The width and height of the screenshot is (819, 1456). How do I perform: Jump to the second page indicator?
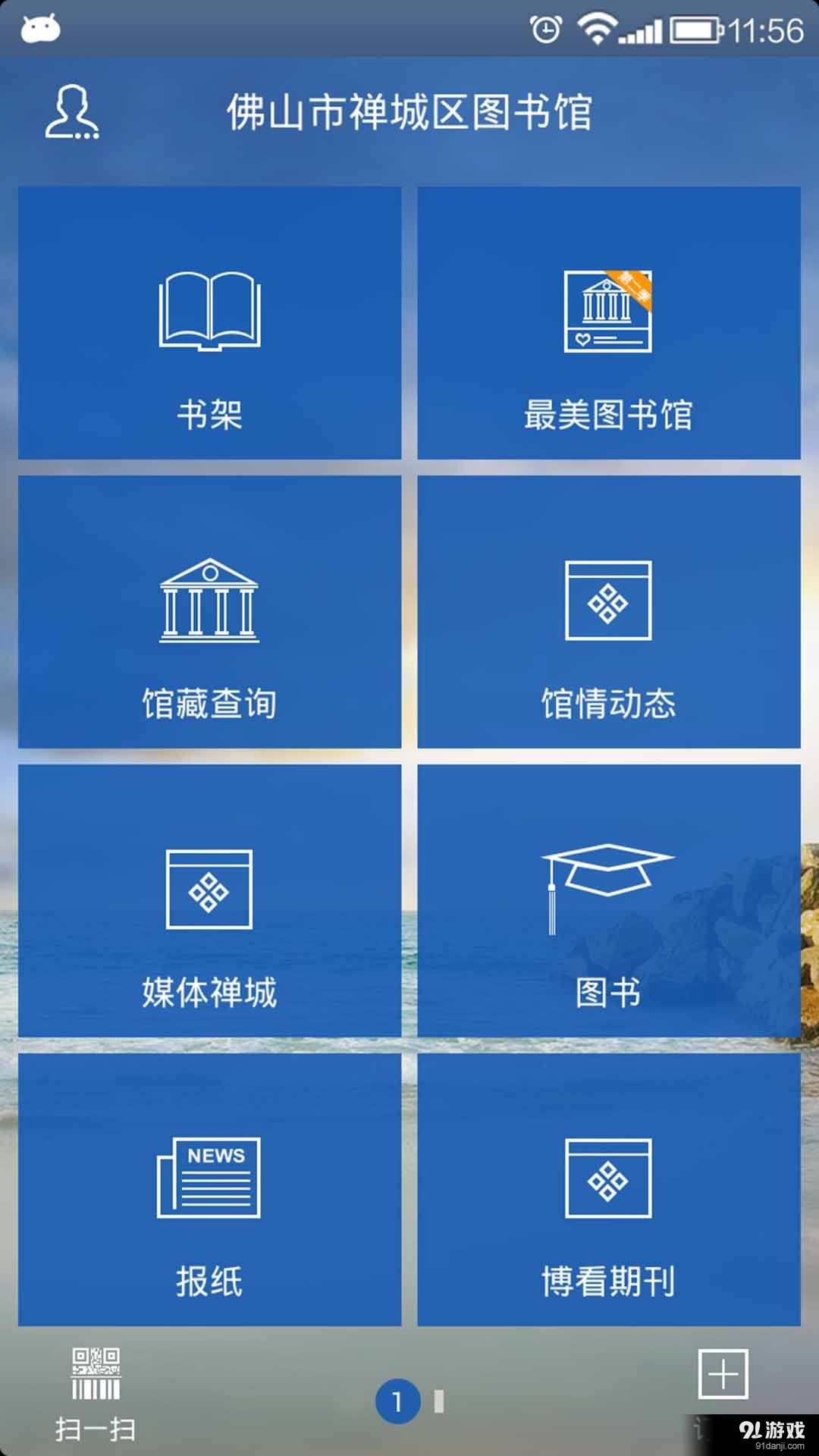[439, 1401]
